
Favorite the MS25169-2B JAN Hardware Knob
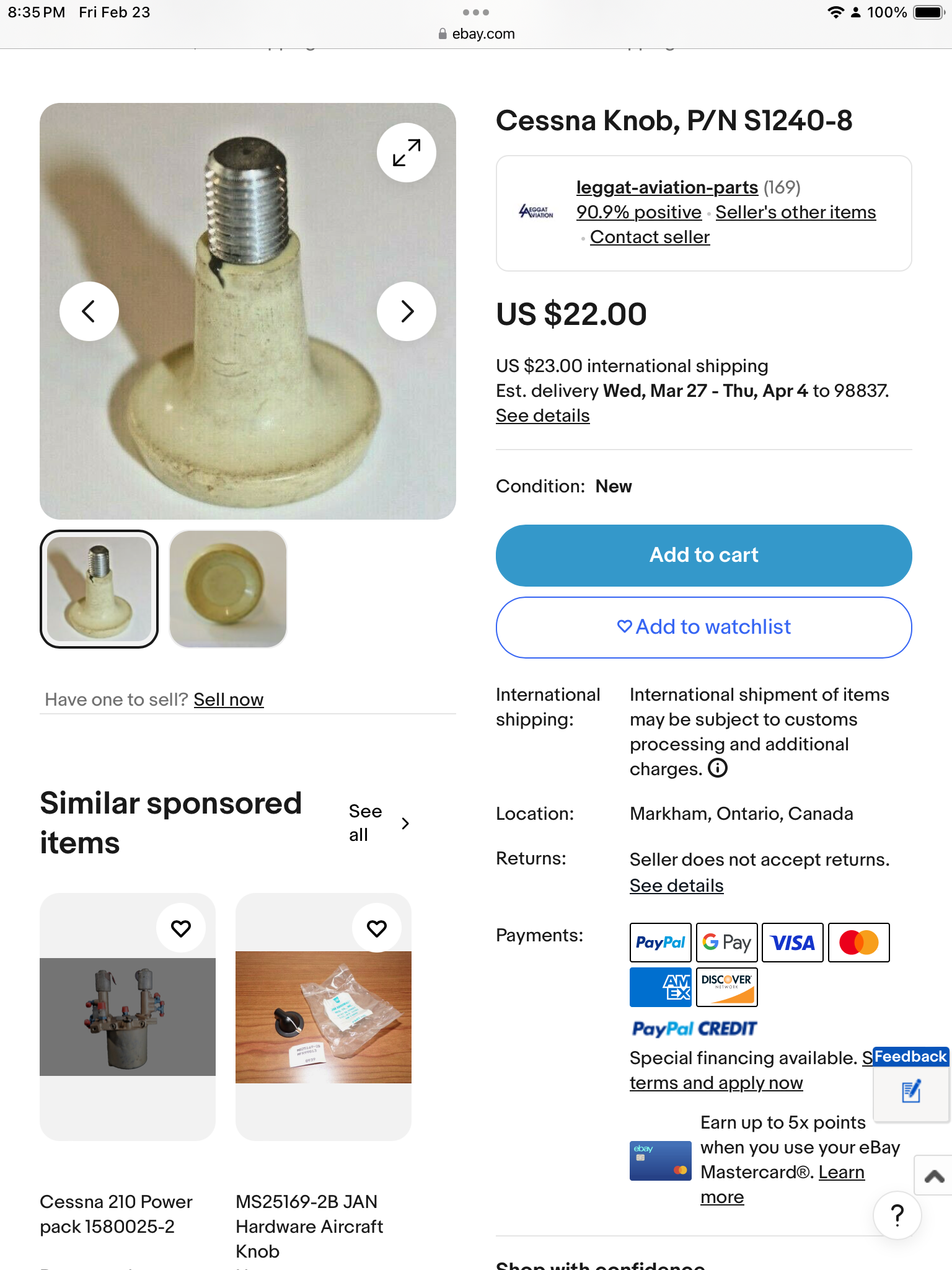[377, 928]
